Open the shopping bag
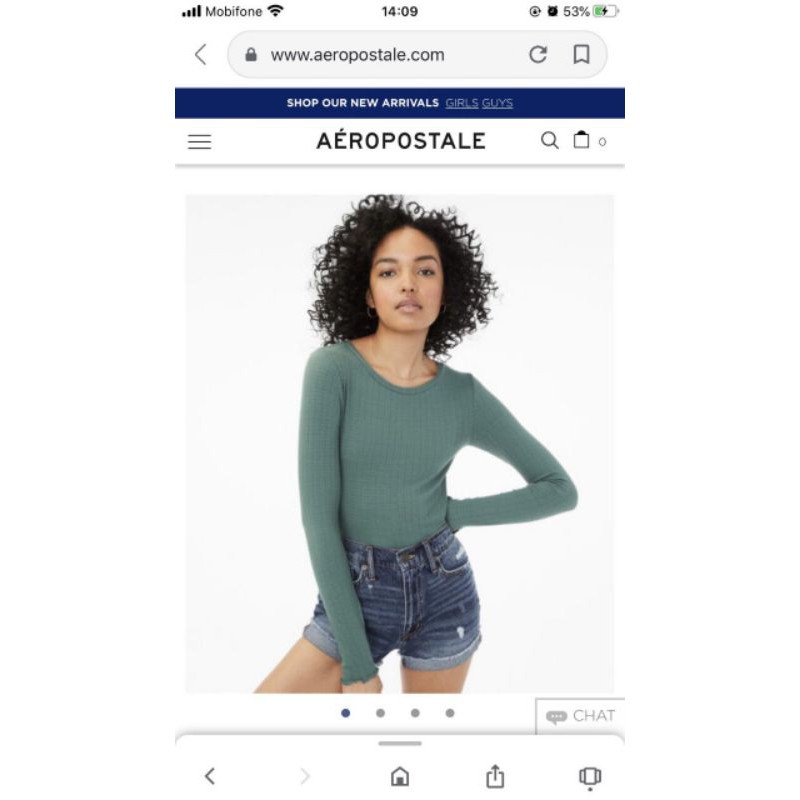 click(582, 140)
